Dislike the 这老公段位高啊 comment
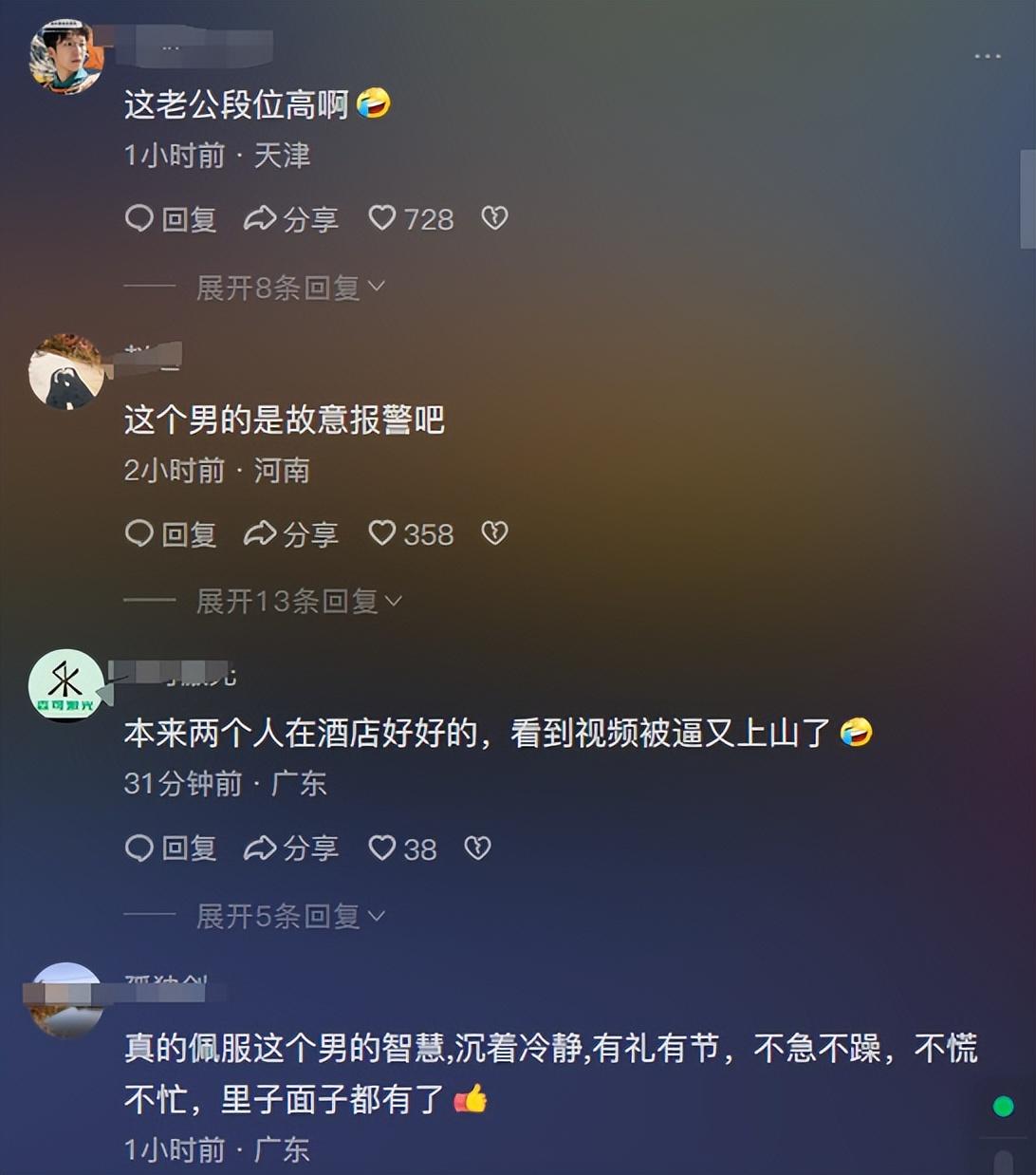The width and height of the screenshot is (1036, 1175). click(x=494, y=219)
